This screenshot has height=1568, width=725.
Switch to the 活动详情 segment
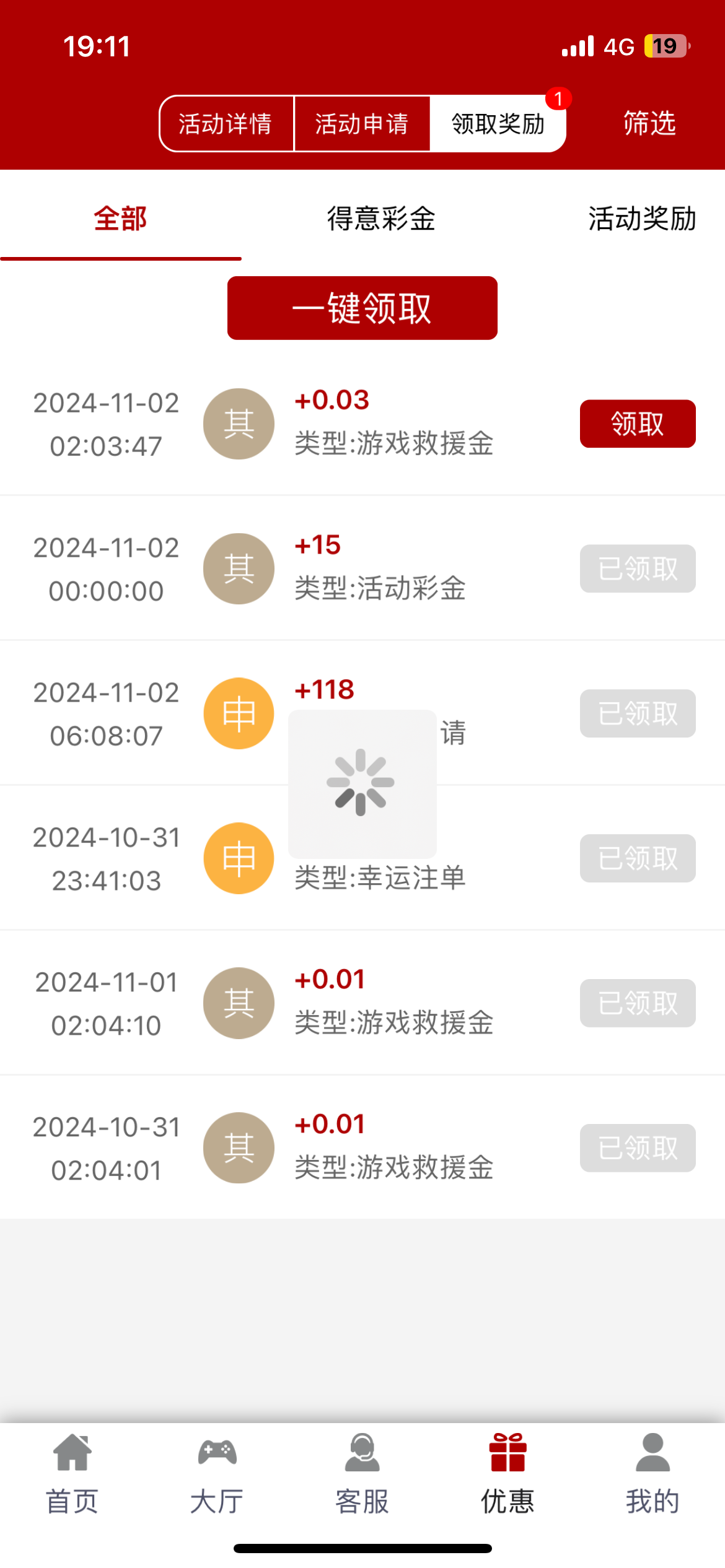tap(226, 123)
